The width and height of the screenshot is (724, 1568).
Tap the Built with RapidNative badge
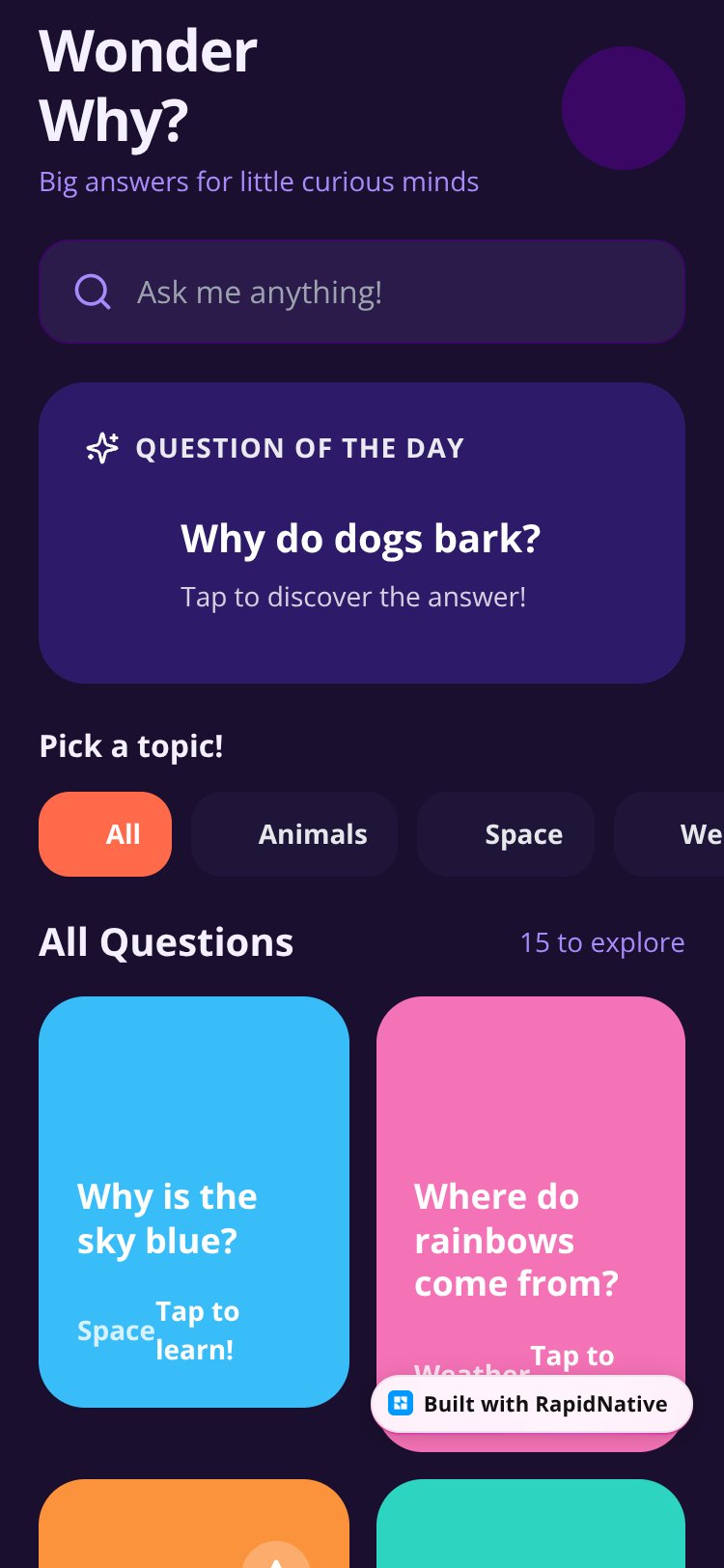pos(532,1404)
